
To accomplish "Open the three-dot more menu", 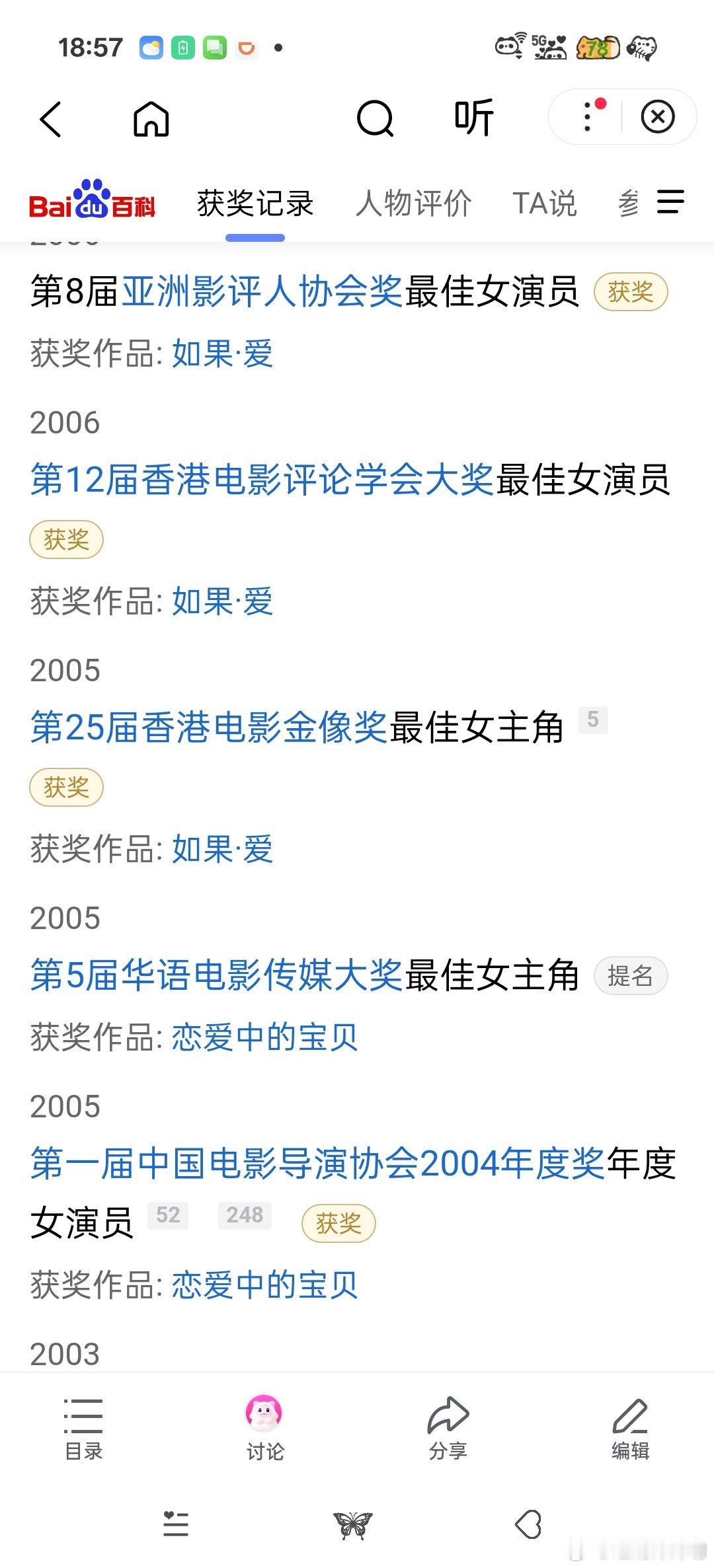I will (588, 117).
